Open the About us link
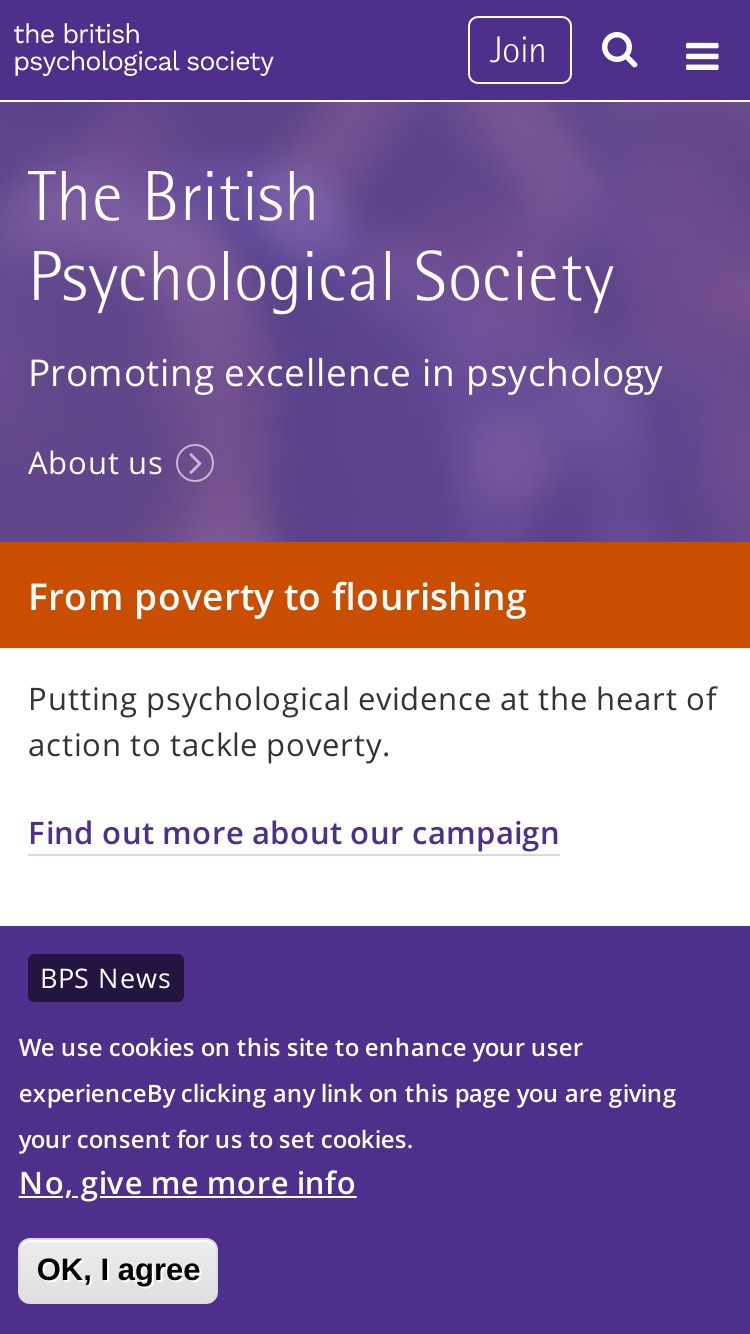 (121, 463)
